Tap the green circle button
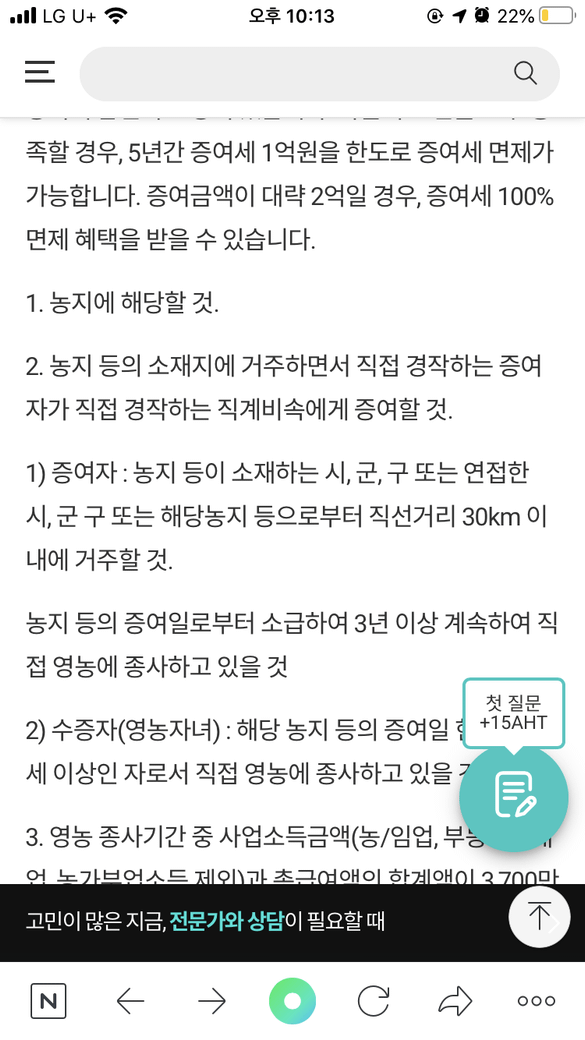585x1040 pixels. pyautogui.click(x=292, y=1001)
